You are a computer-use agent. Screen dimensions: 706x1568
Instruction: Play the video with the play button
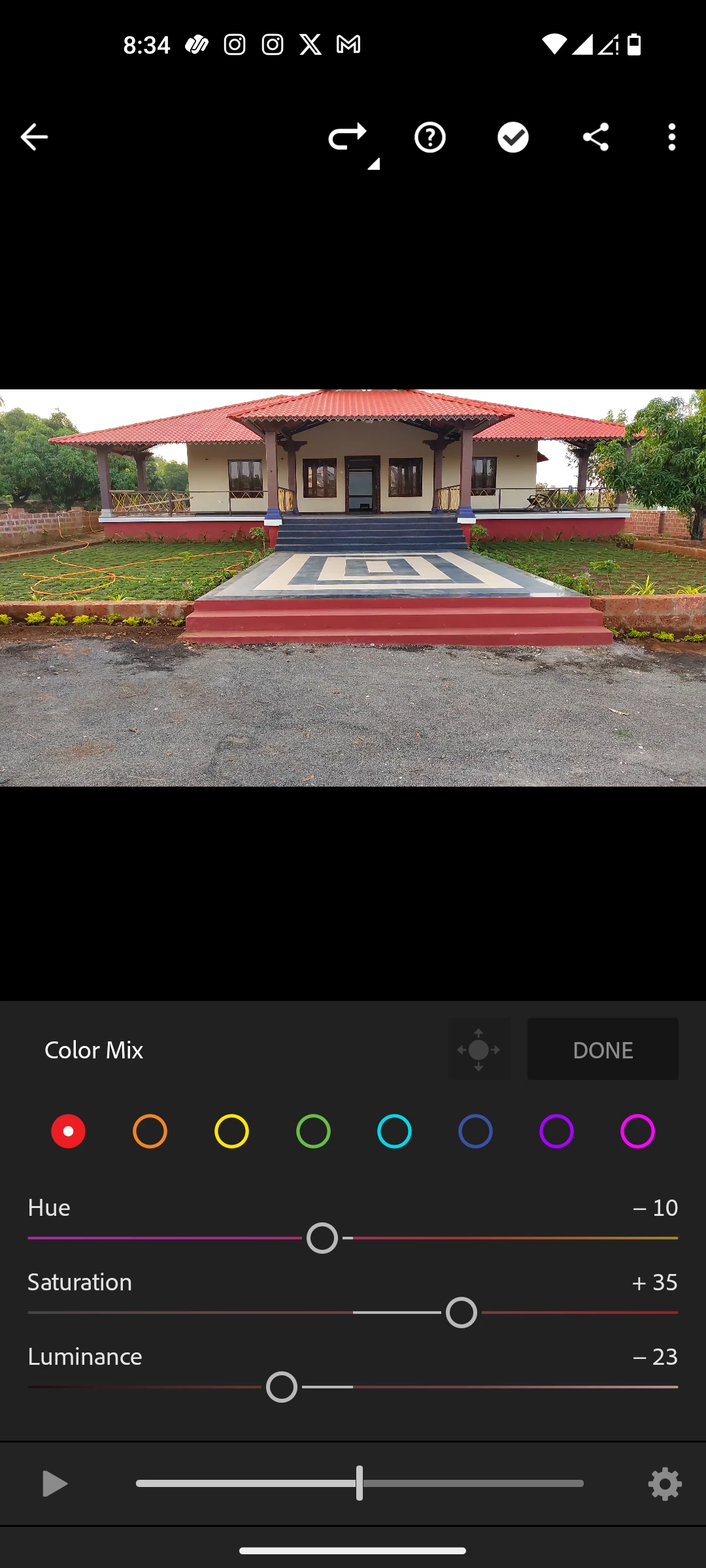54,1484
